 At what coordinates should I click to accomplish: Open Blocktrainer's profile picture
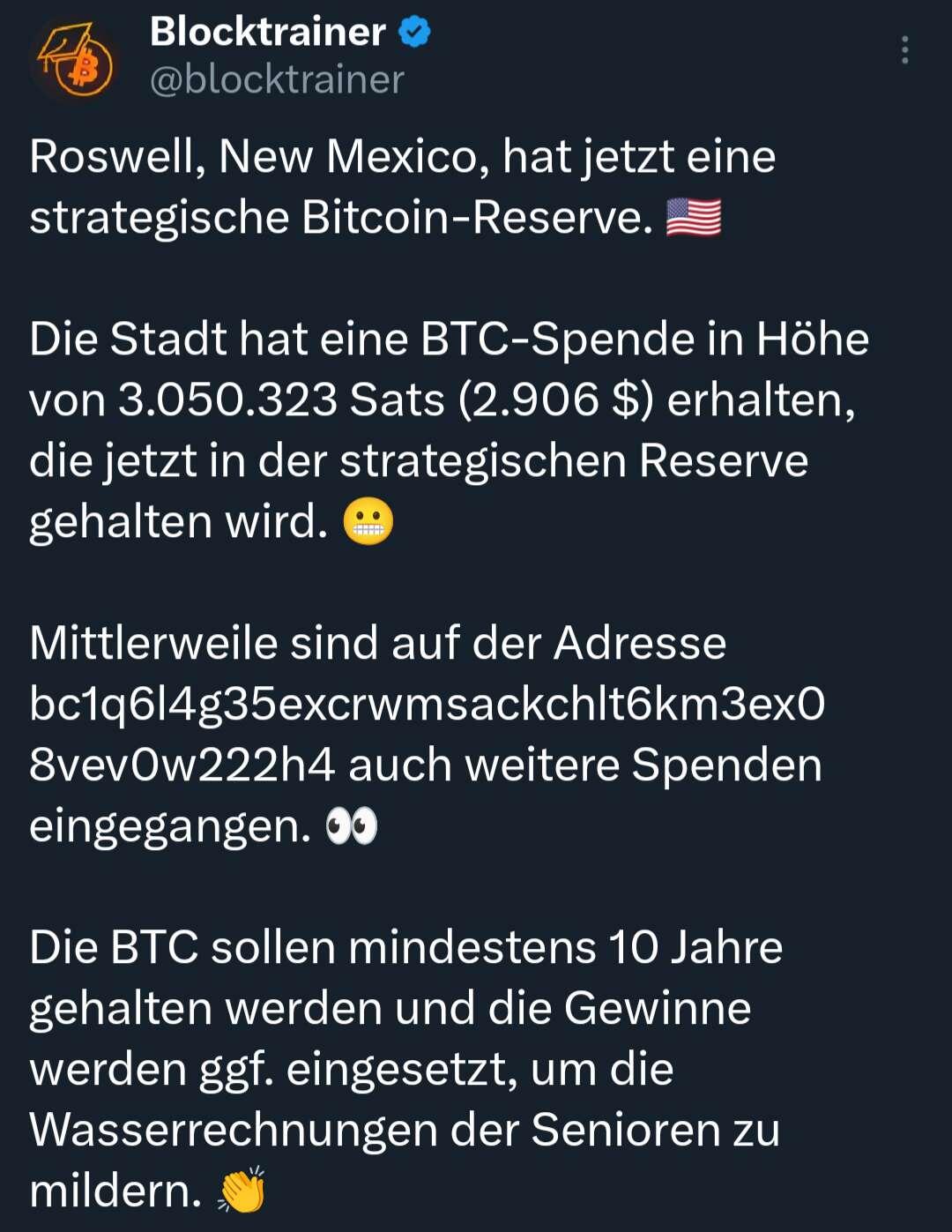click(x=75, y=61)
